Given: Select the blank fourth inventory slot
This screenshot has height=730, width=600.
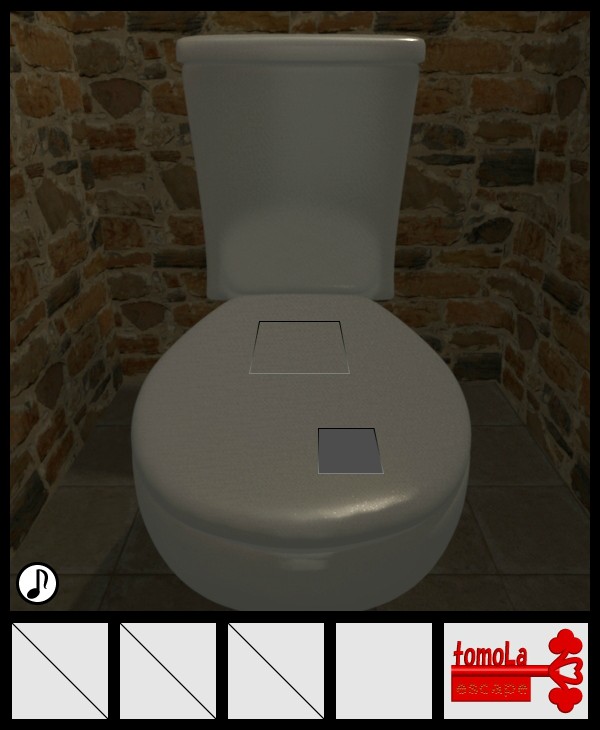Looking at the screenshot, I should tap(384, 671).
